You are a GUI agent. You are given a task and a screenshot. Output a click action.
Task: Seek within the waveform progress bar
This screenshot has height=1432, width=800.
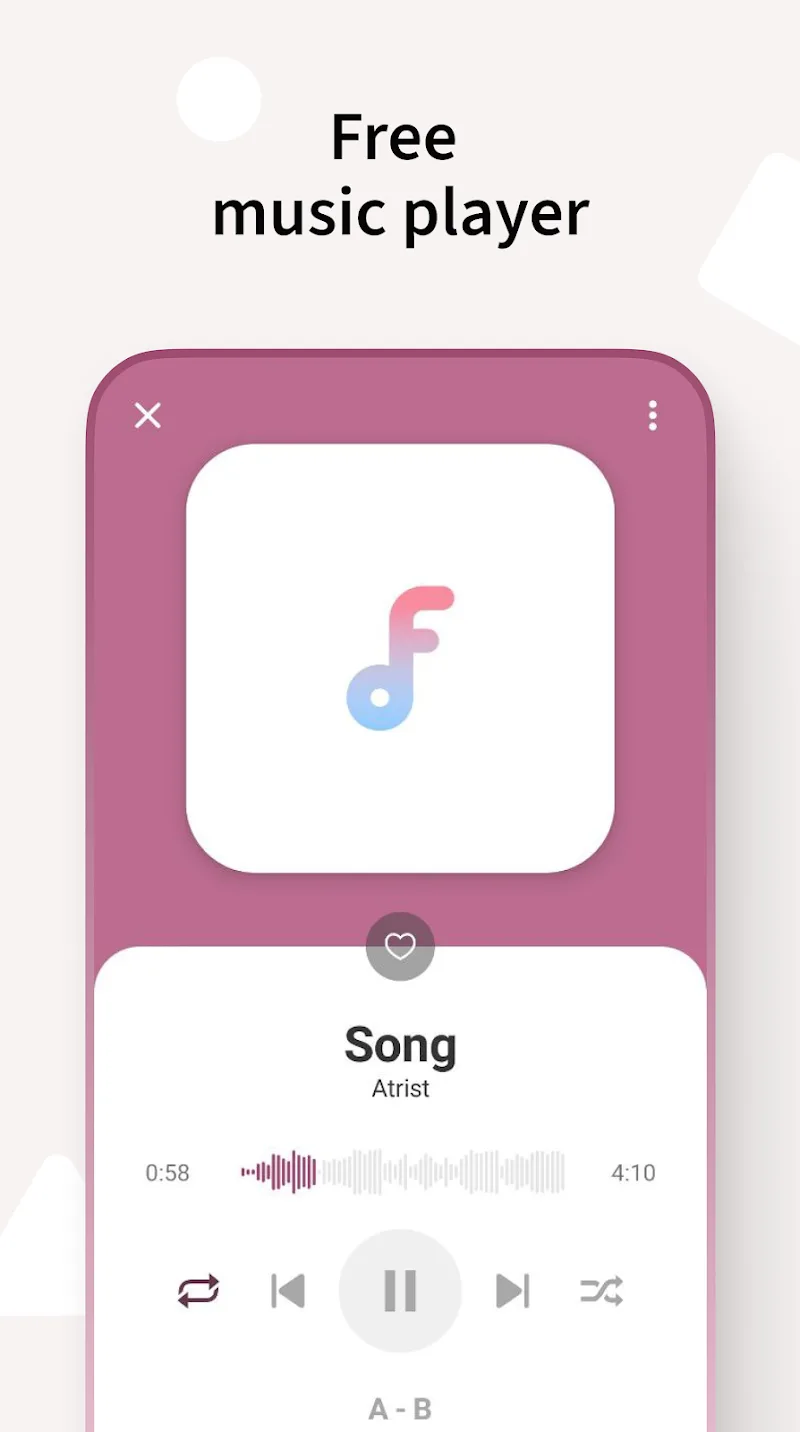(400, 1172)
